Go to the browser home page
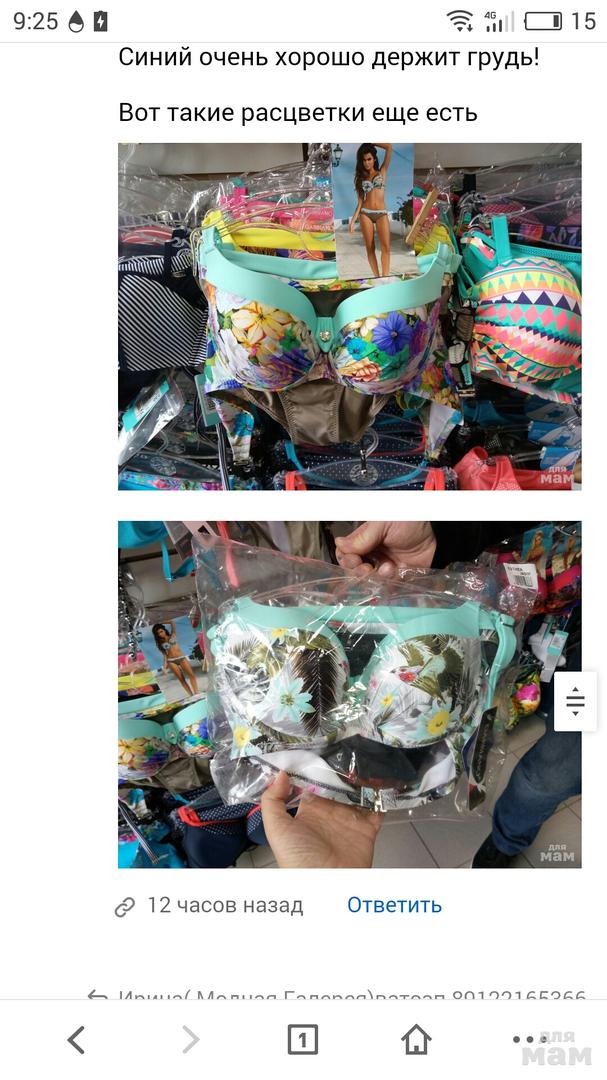The image size is (607, 1080). [416, 1040]
